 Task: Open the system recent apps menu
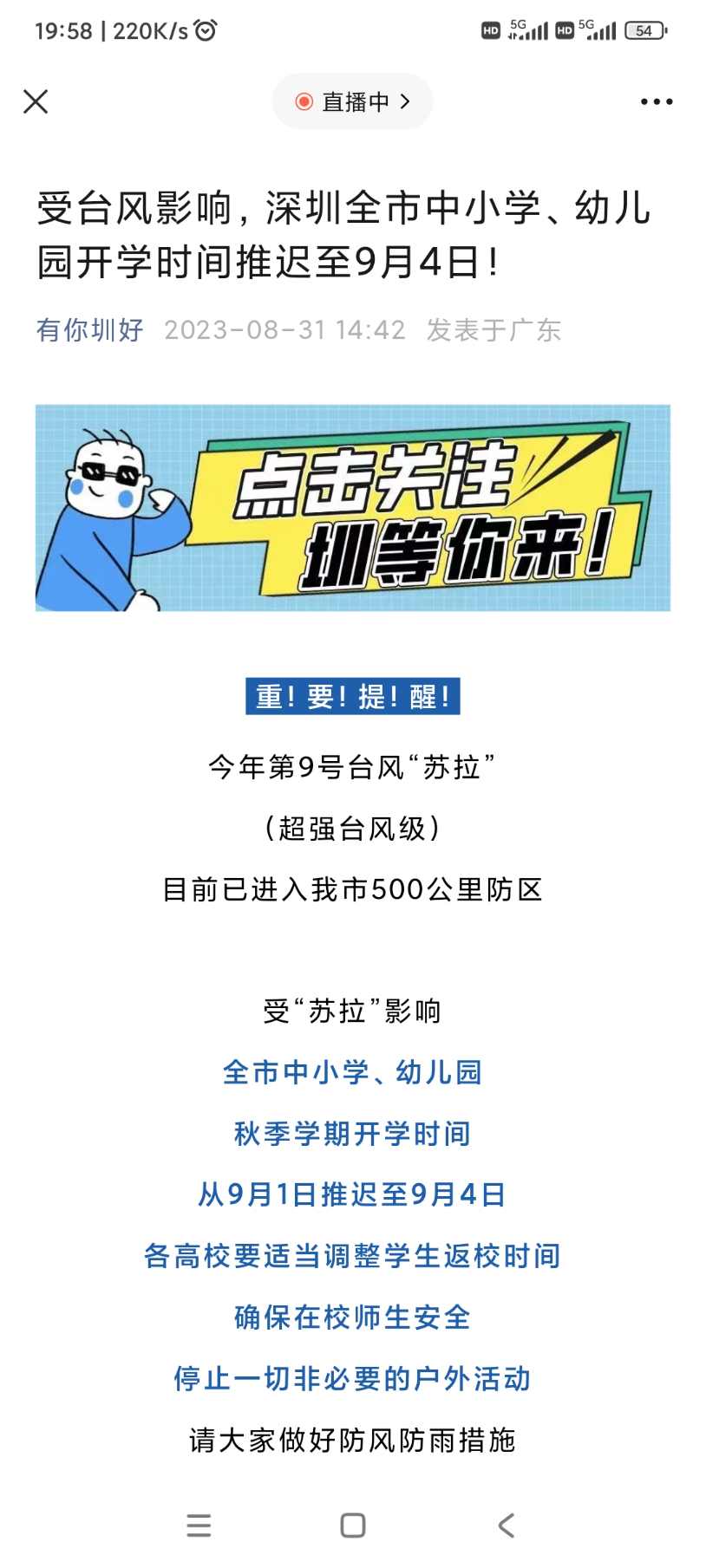[199, 1525]
